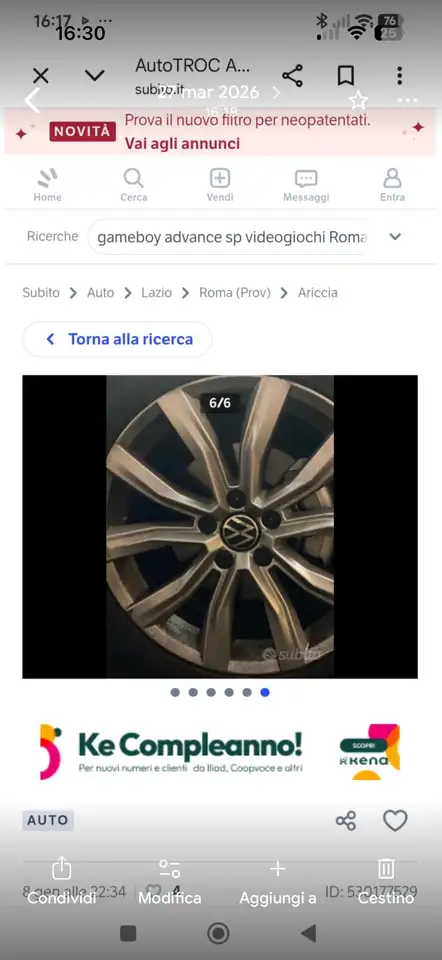
Task: Select Aggiungi a to add to album
Action: (277, 880)
